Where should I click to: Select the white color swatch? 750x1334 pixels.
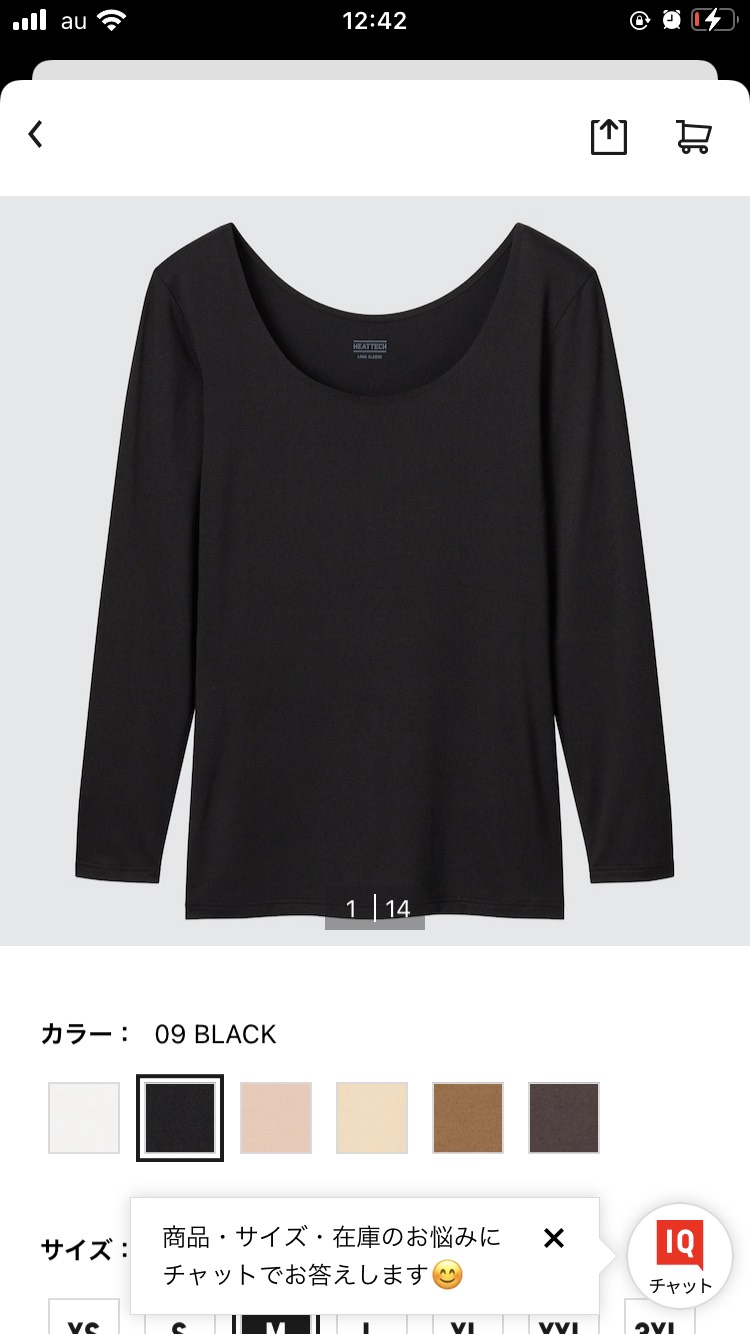coord(84,1118)
